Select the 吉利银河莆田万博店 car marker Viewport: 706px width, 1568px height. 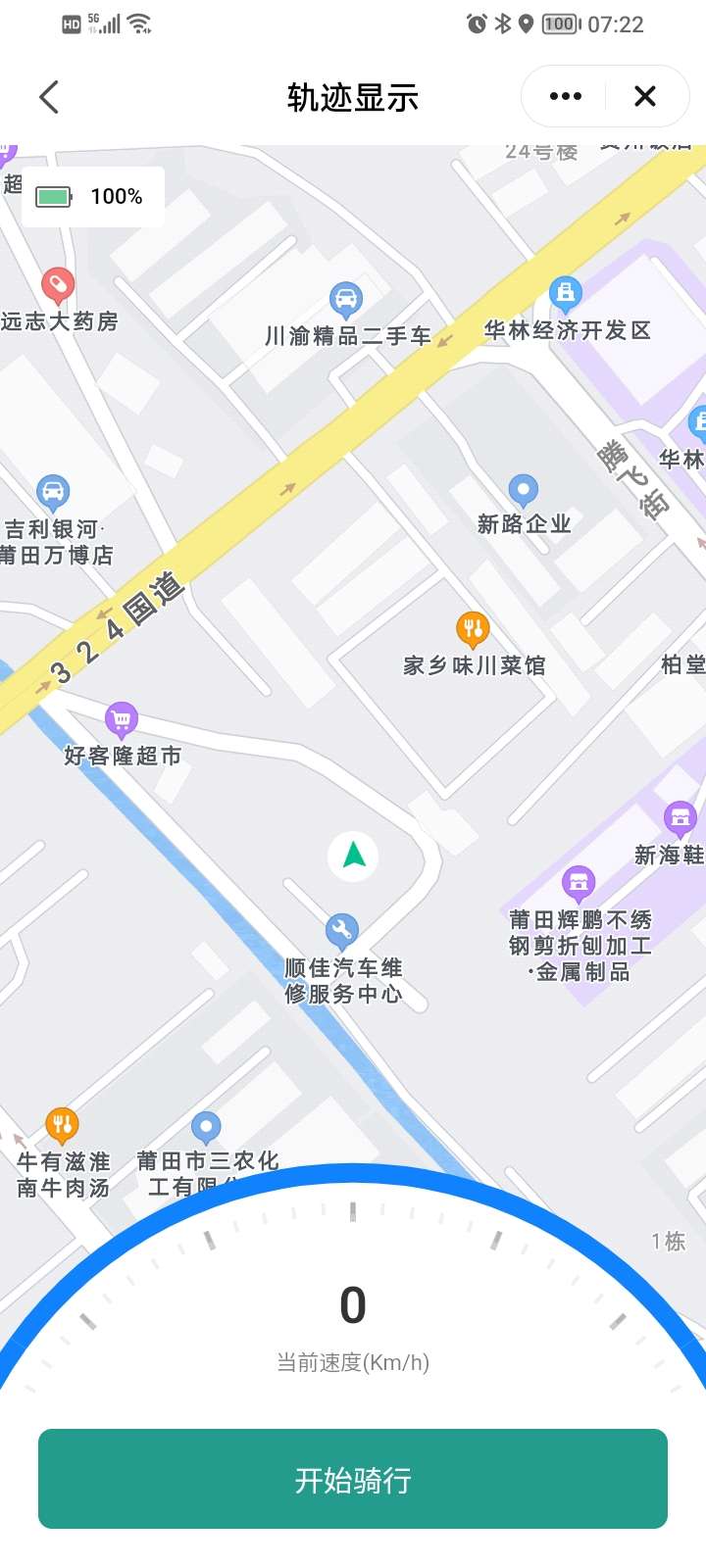[52, 491]
